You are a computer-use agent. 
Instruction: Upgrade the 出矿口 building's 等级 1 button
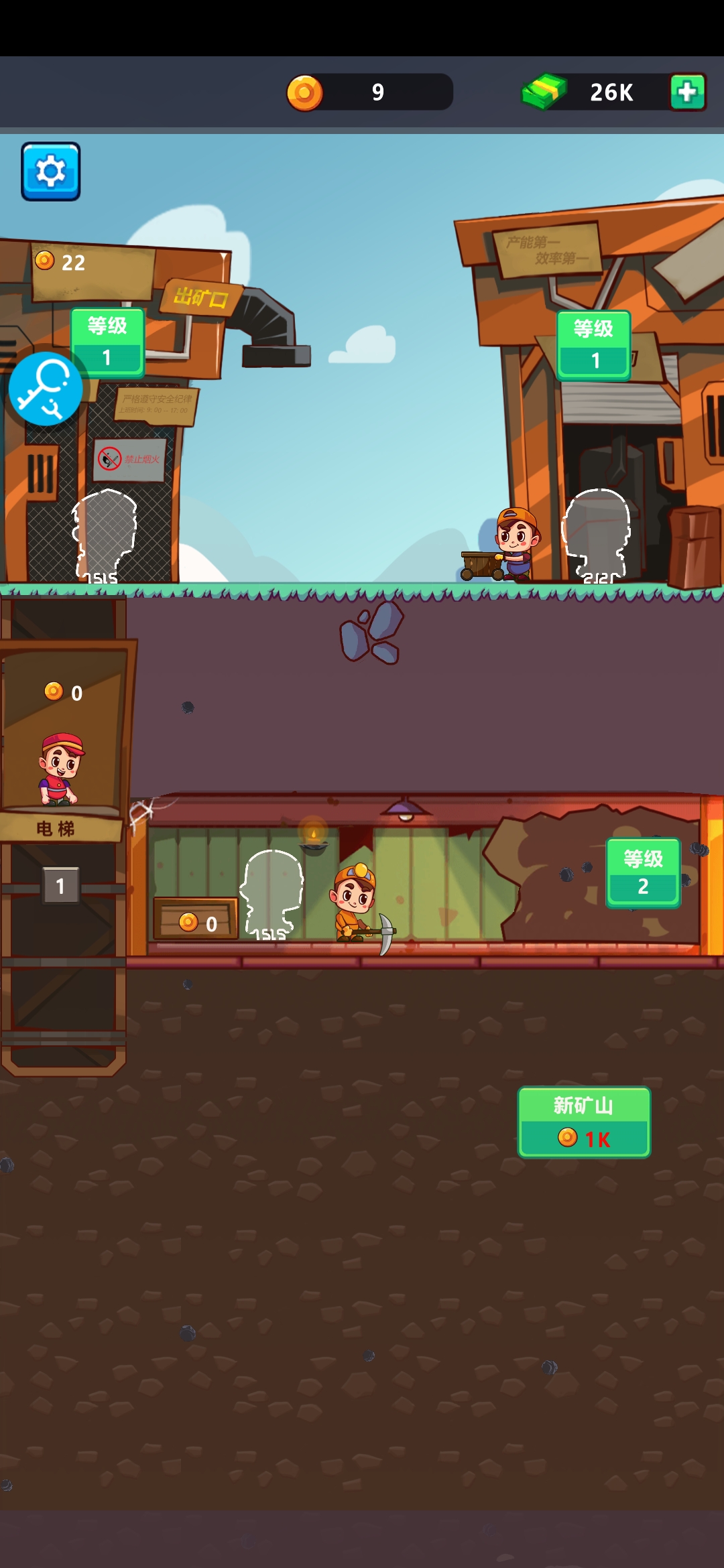[x=107, y=342]
